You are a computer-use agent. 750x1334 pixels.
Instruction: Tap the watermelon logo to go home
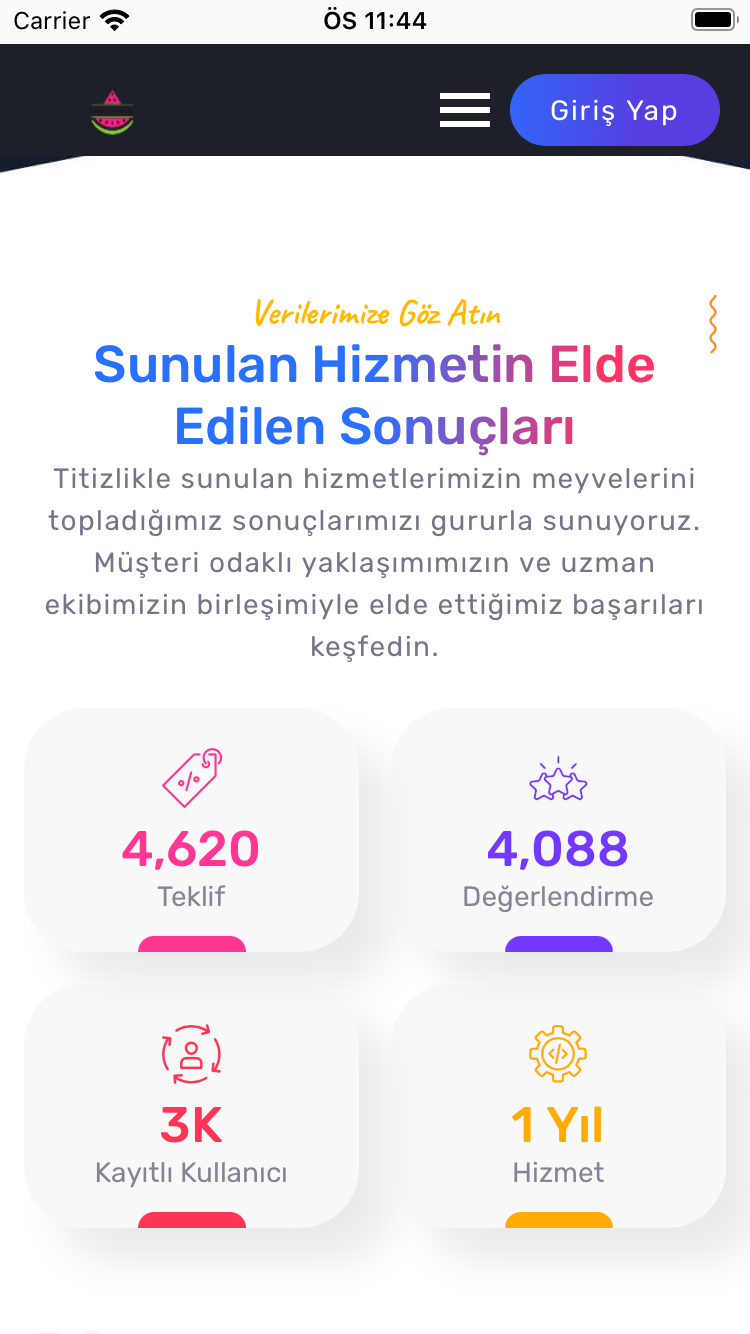pos(112,112)
